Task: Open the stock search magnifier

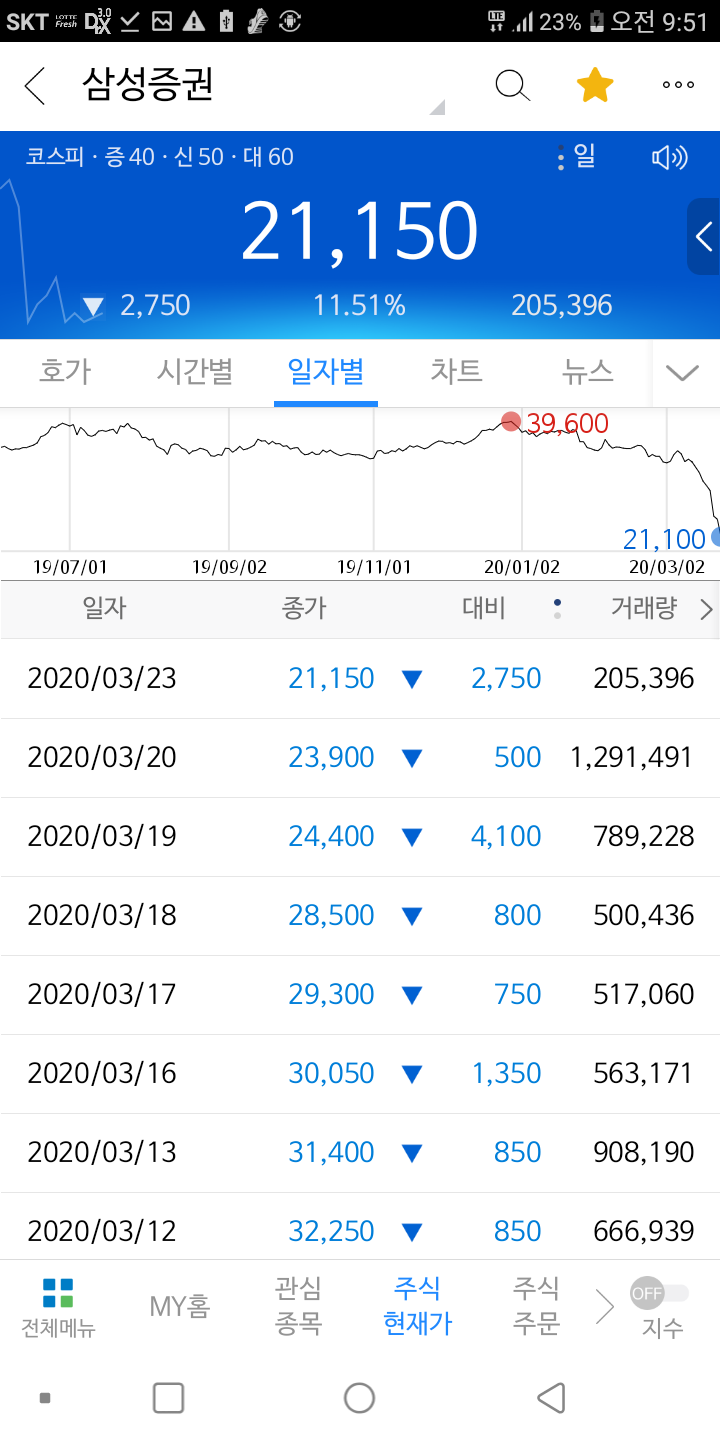Action: [512, 86]
